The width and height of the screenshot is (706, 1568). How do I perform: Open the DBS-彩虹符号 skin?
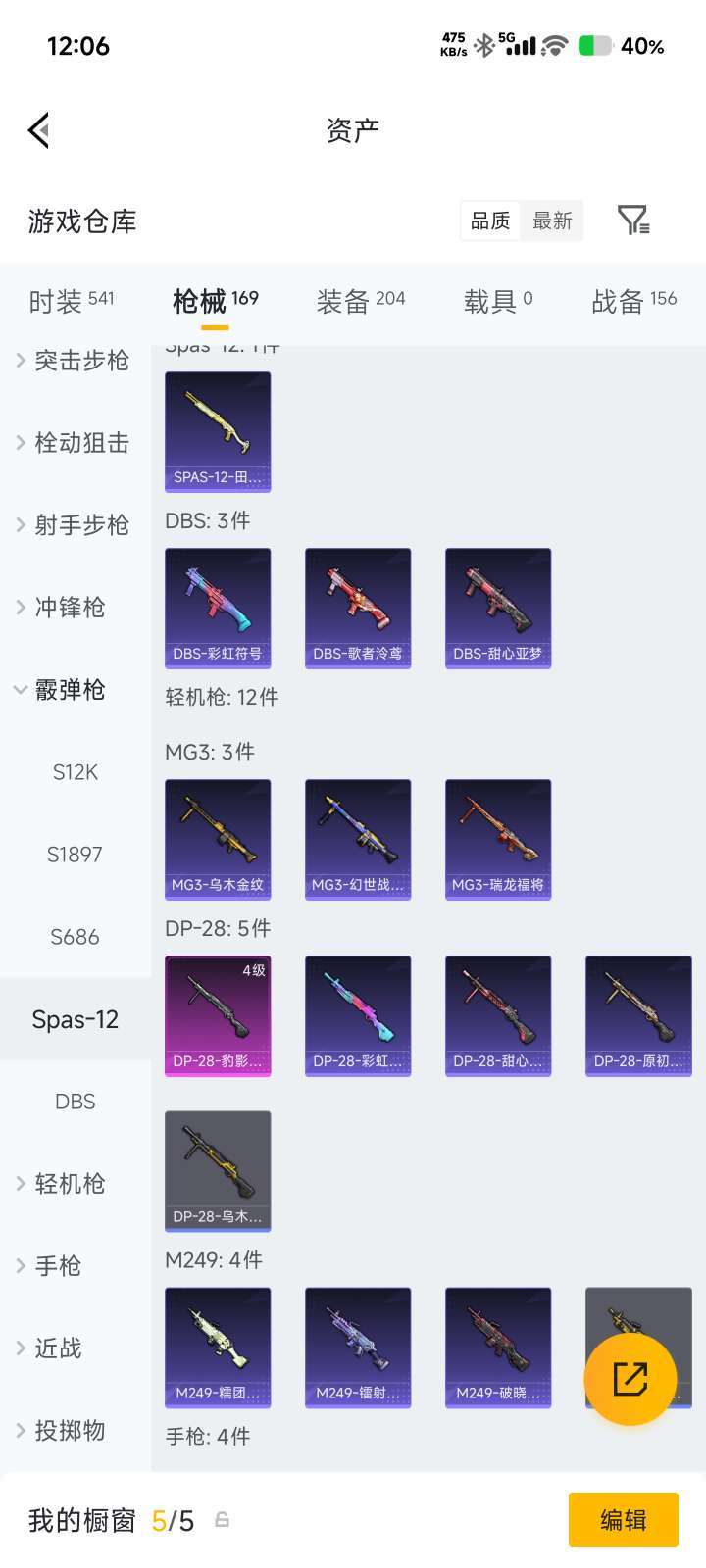(218, 608)
